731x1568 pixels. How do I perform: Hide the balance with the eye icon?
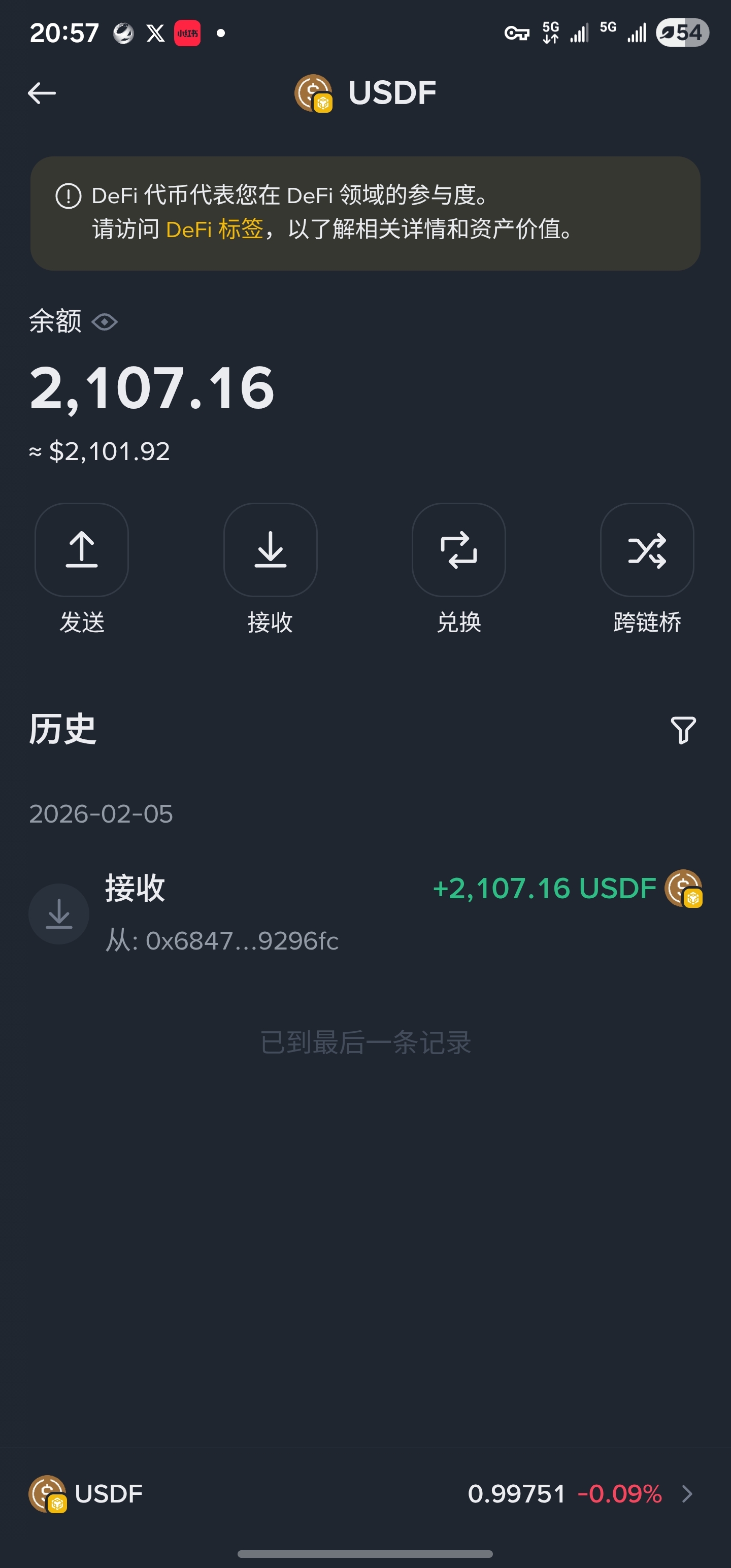(x=105, y=321)
